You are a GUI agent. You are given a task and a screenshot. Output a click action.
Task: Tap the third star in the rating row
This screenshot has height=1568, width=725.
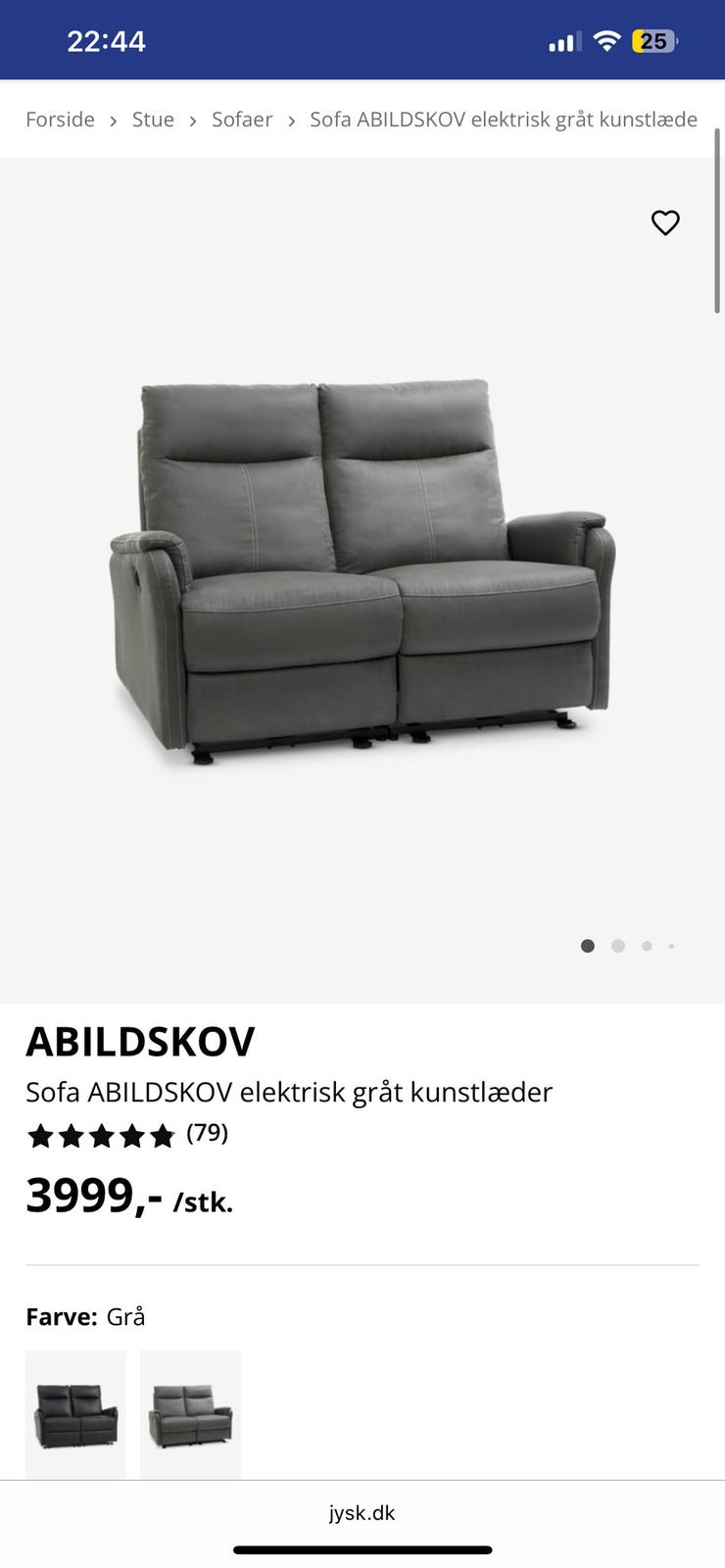pyautogui.click(x=102, y=1135)
